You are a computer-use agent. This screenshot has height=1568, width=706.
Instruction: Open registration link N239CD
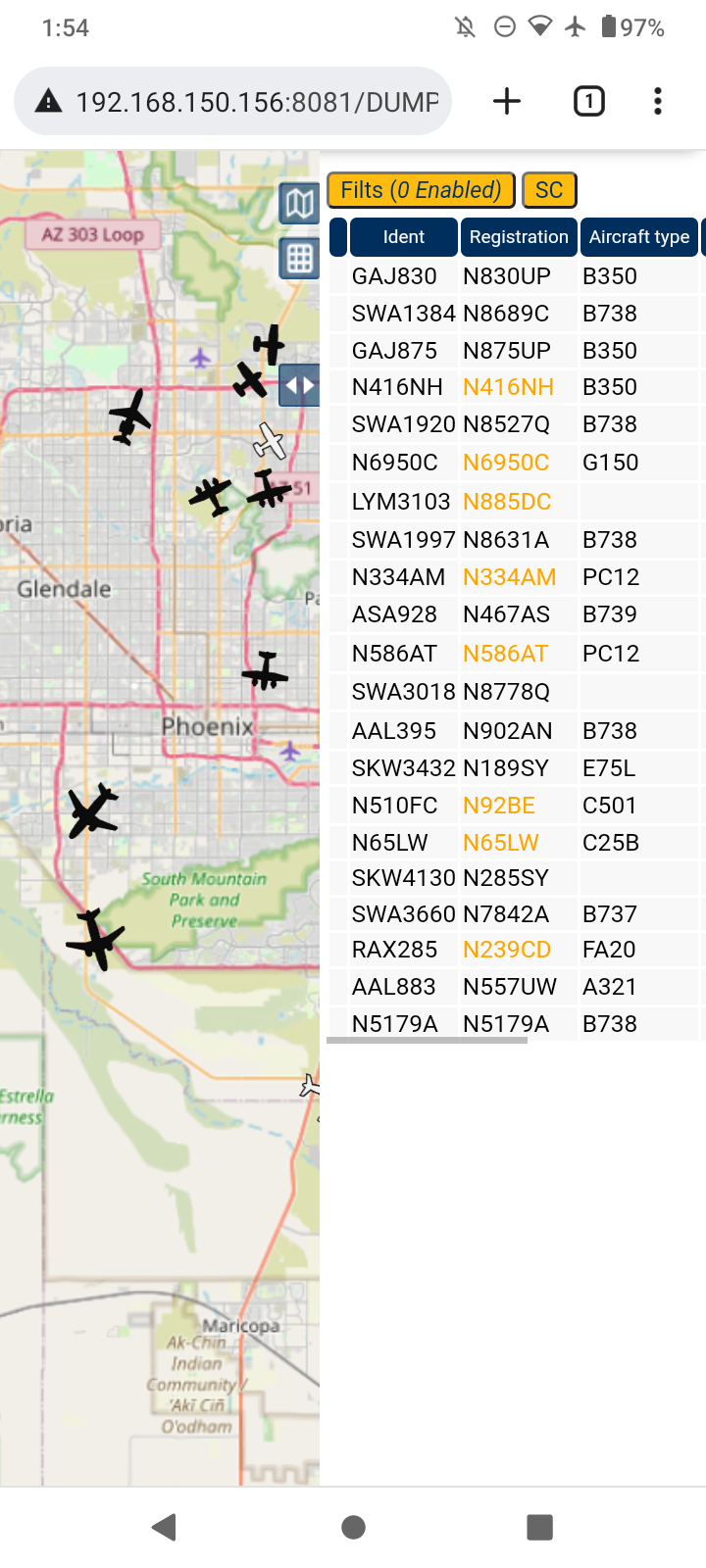click(x=507, y=950)
